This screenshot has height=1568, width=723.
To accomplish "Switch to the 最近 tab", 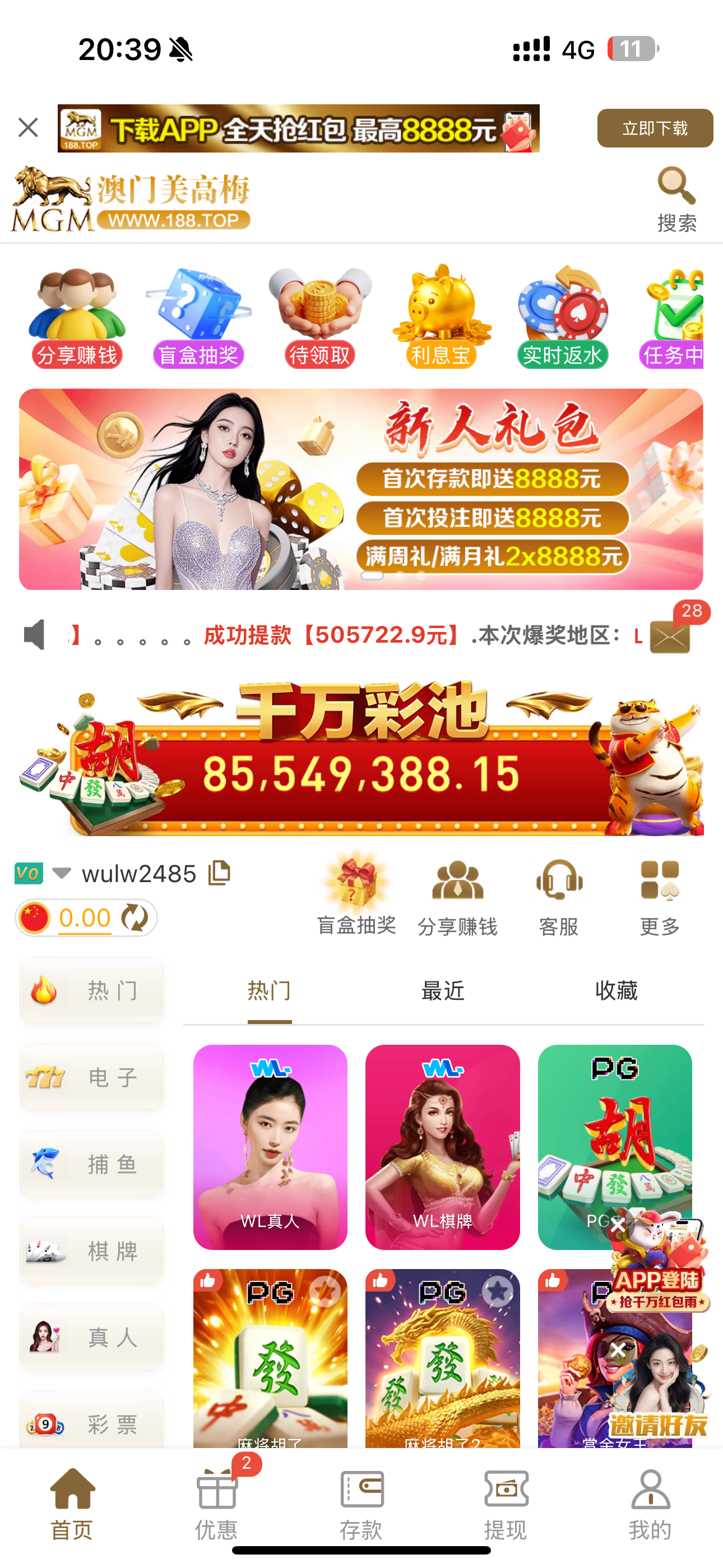I will coord(442,991).
